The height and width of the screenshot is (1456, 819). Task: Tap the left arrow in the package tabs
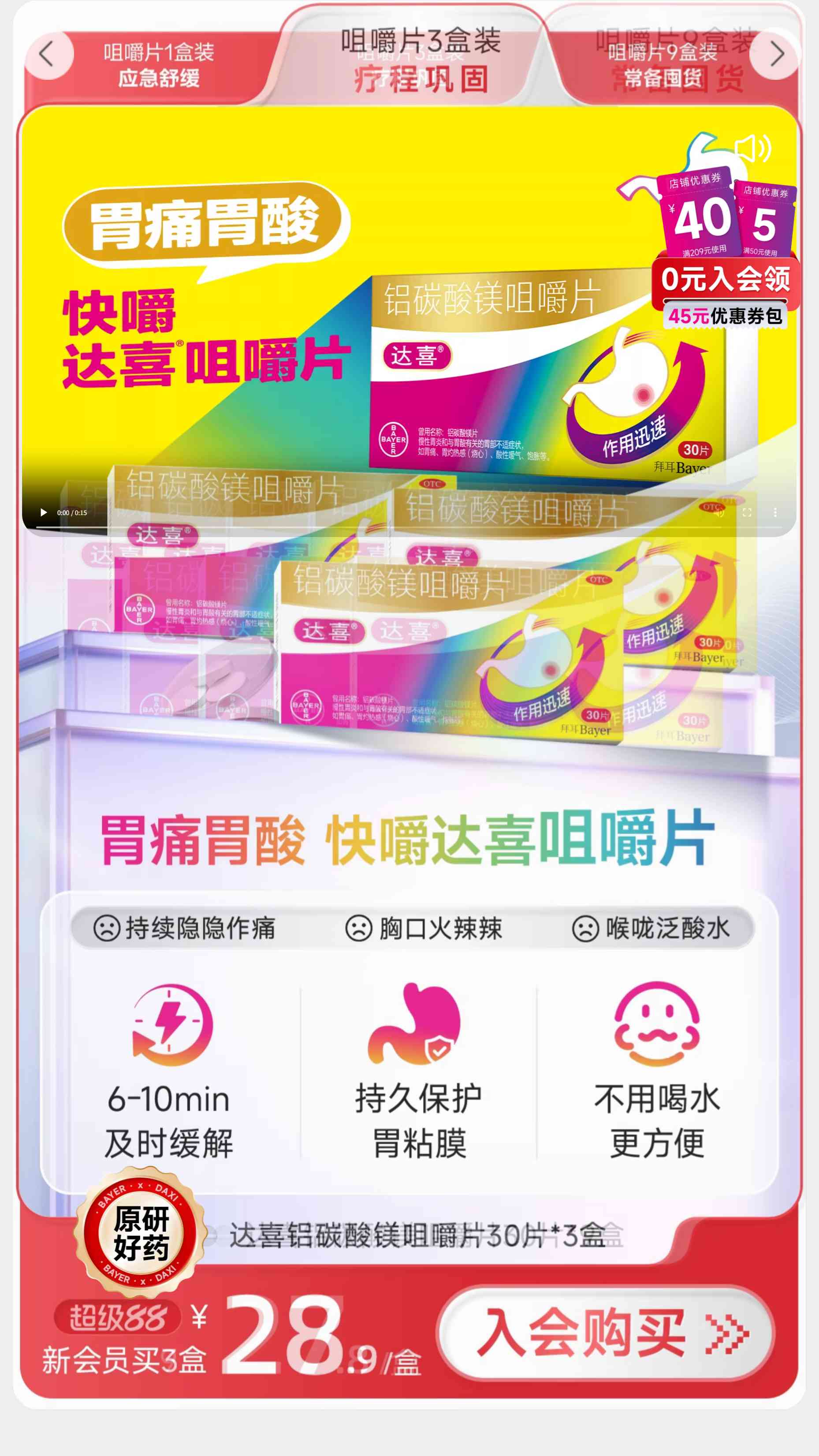pos(48,55)
